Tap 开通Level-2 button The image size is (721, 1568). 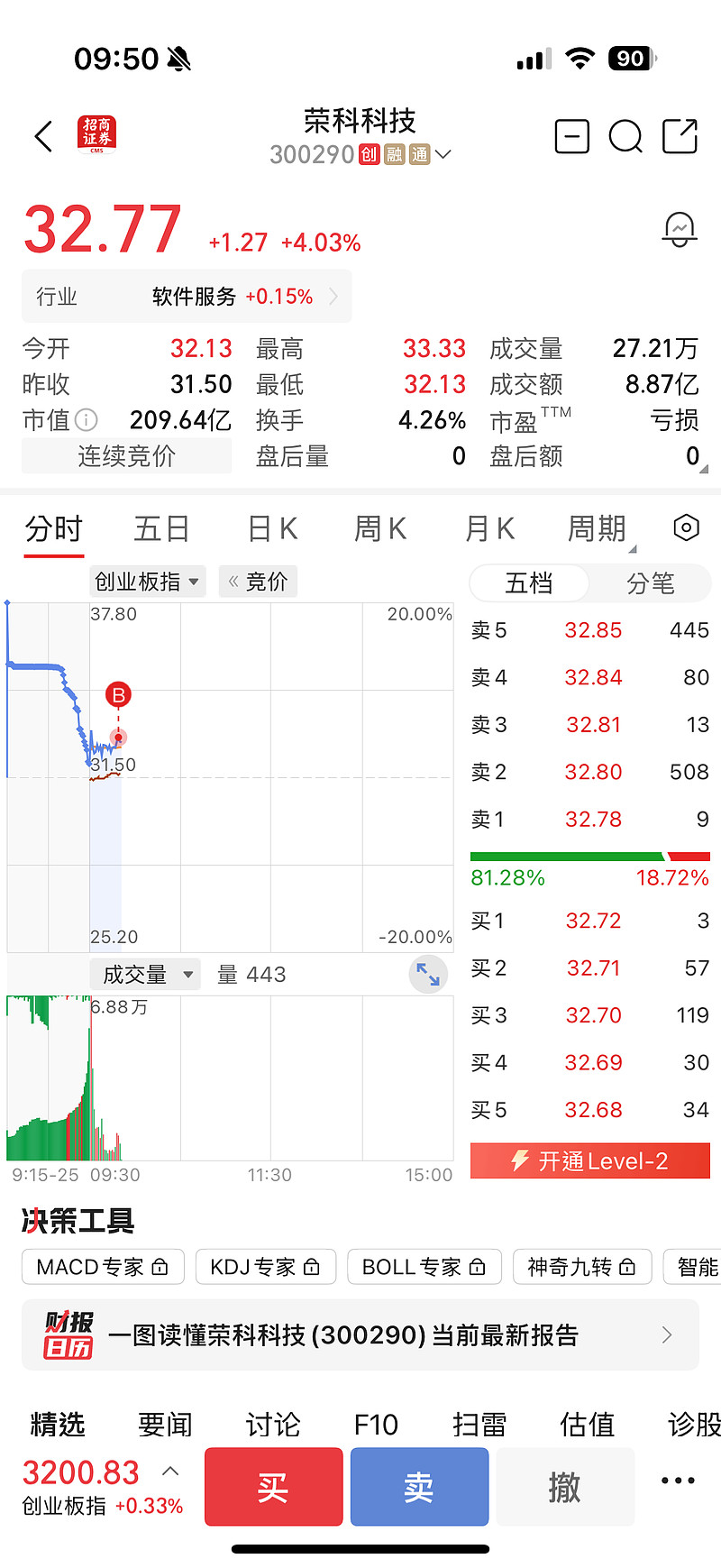pyautogui.click(x=590, y=1161)
